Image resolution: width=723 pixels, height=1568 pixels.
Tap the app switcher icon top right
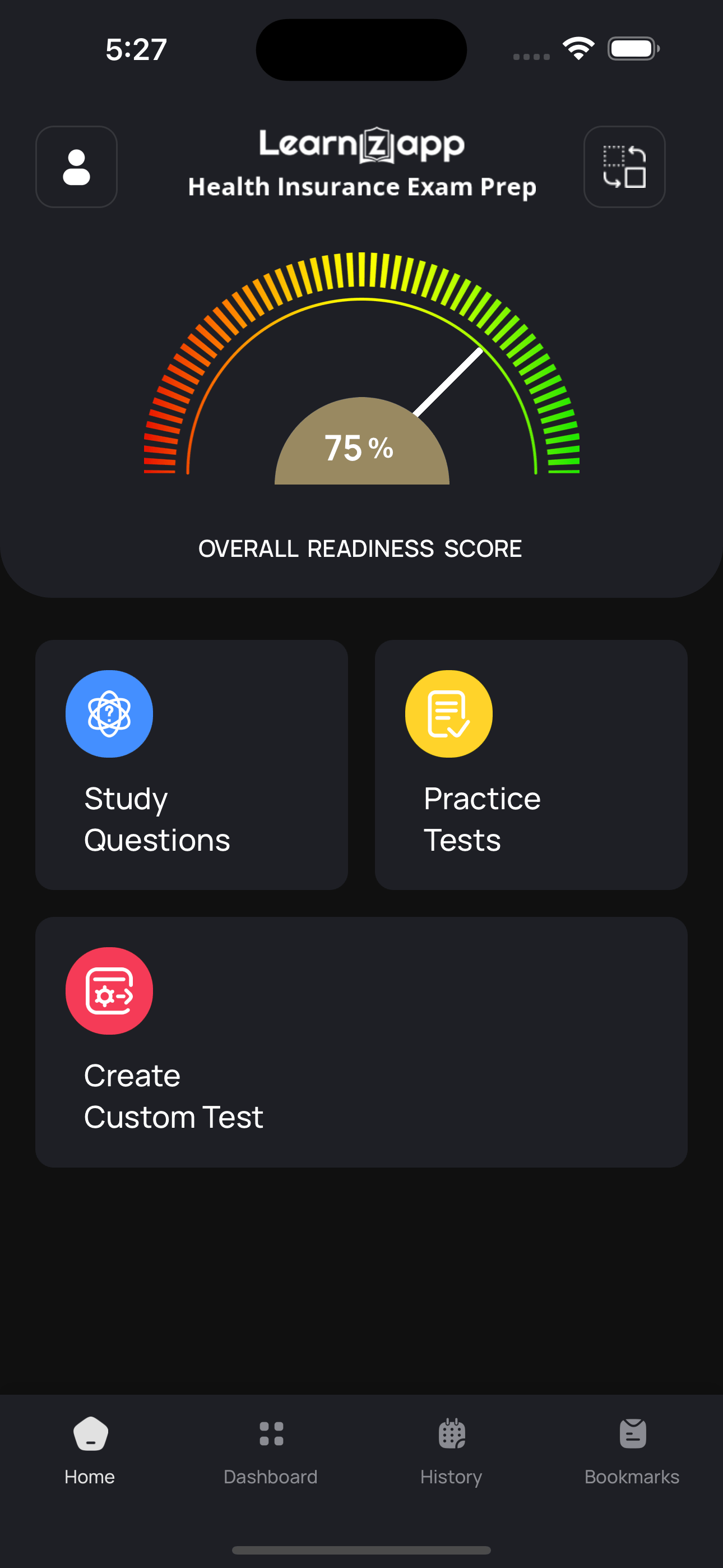624,167
